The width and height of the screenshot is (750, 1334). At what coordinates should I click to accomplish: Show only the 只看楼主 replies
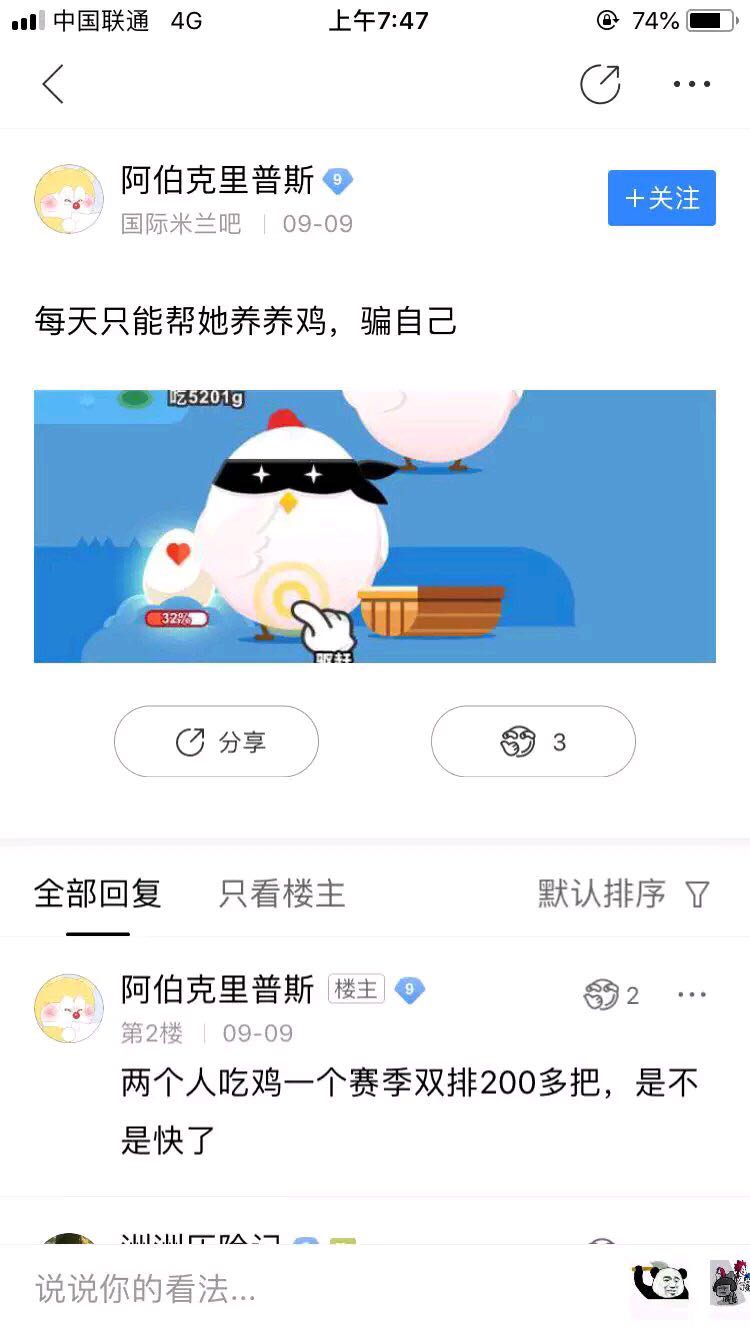pyautogui.click(x=282, y=893)
